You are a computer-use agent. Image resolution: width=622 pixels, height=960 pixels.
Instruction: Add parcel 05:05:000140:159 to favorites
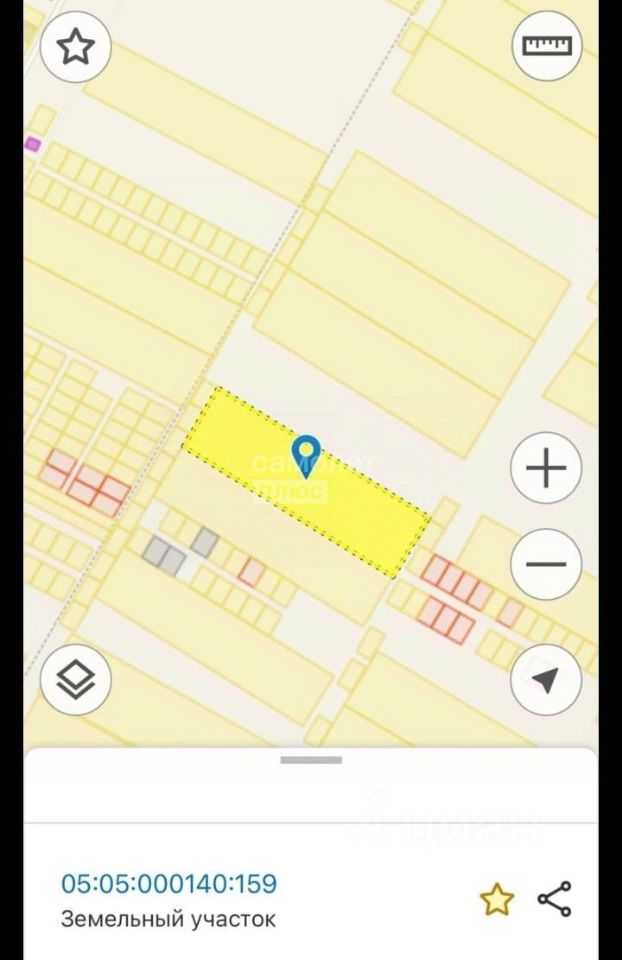coord(496,900)
